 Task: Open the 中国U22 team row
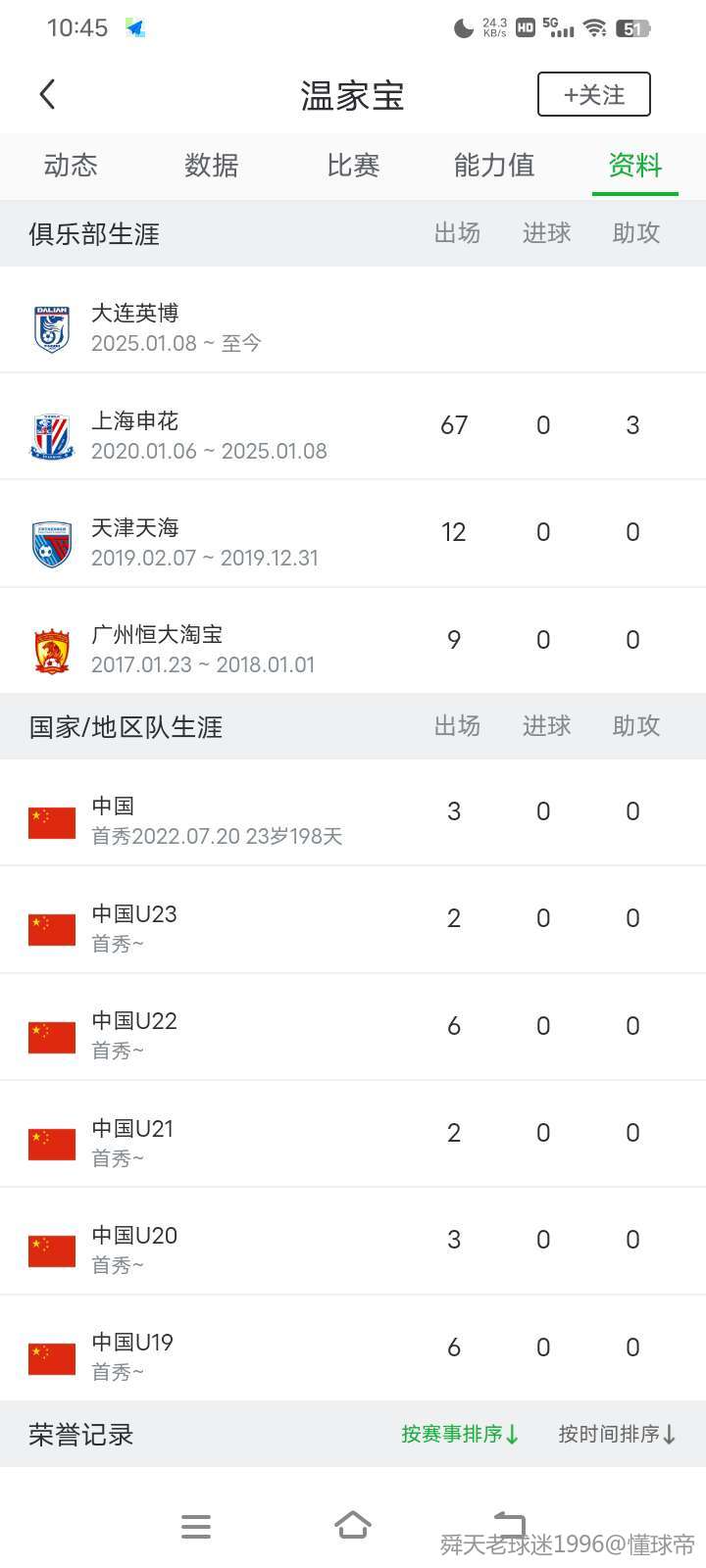[353, 1027]
